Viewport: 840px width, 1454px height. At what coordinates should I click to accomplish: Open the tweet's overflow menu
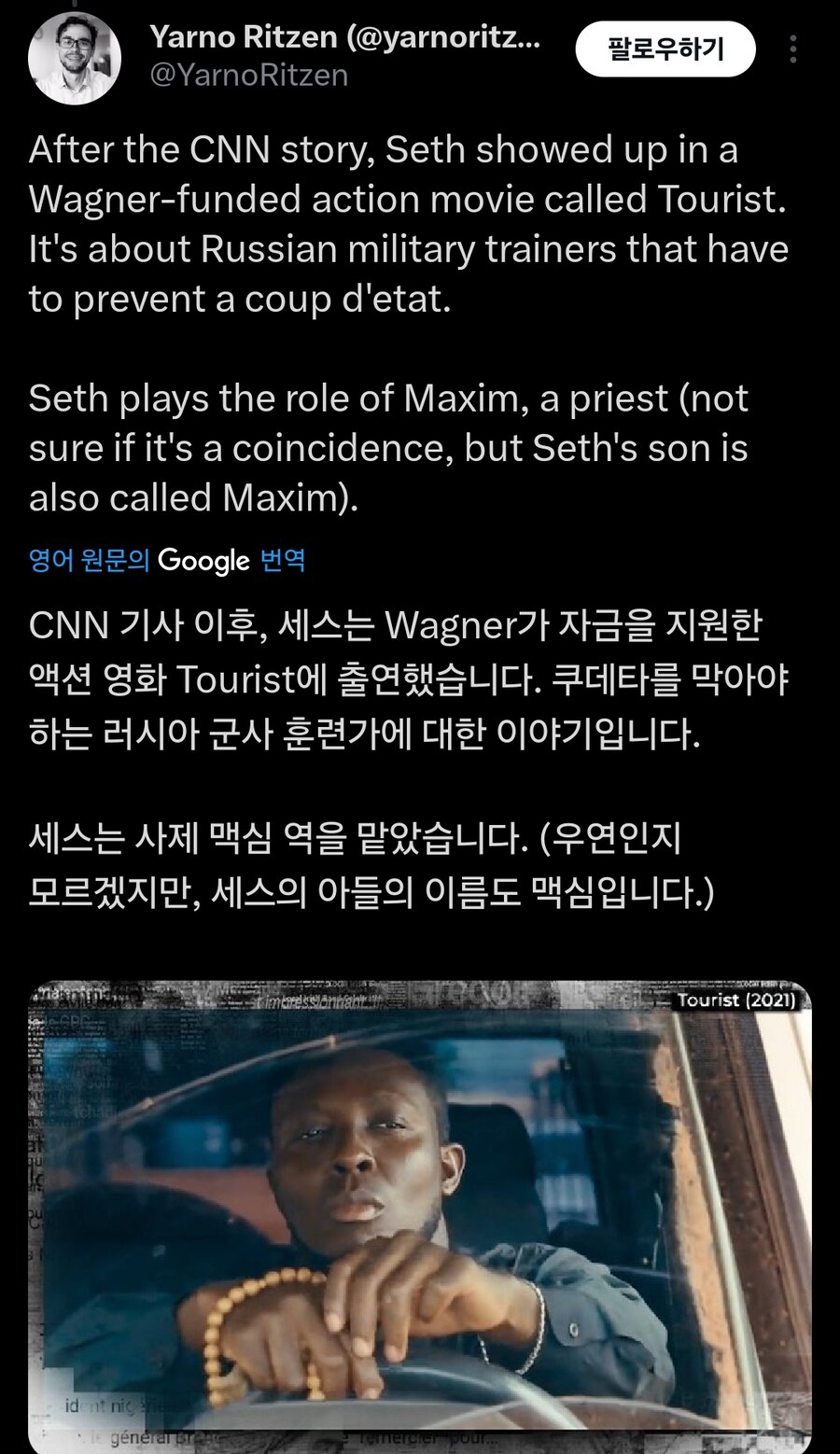pyautogui.click(x=792, y=49)
